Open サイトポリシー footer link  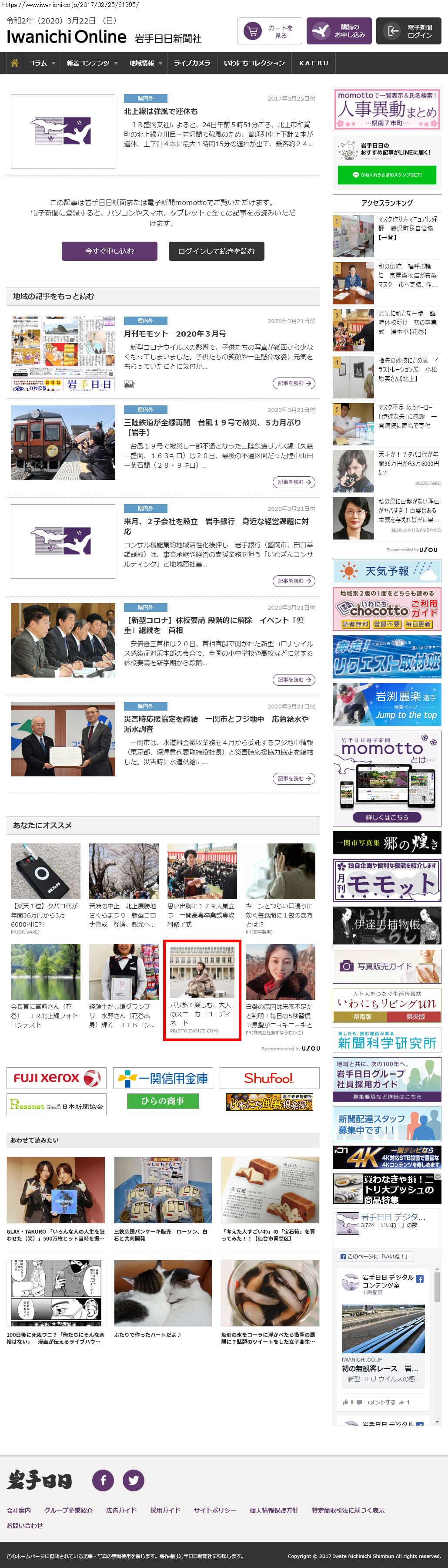[214, 1510]
